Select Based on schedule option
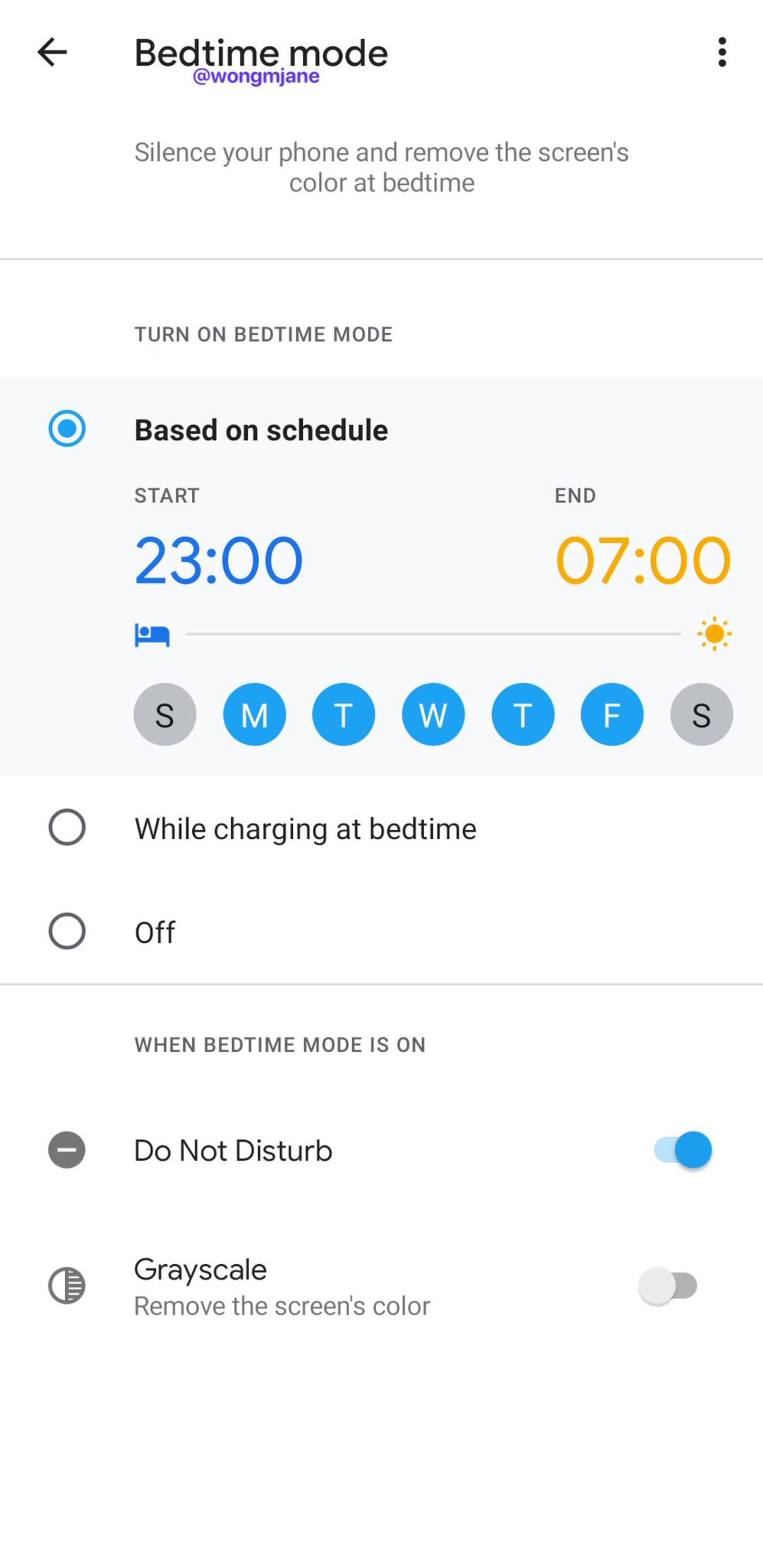Screen dimensions: 763x1568 67,429
